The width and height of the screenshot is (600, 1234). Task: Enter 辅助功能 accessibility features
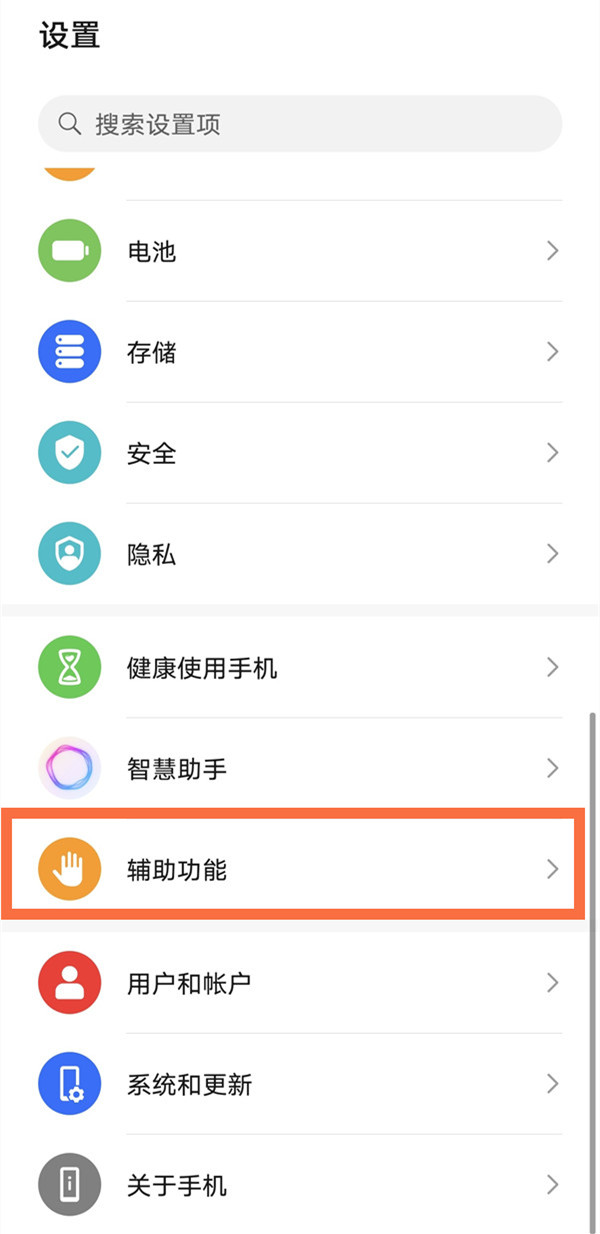pos(300,869)
